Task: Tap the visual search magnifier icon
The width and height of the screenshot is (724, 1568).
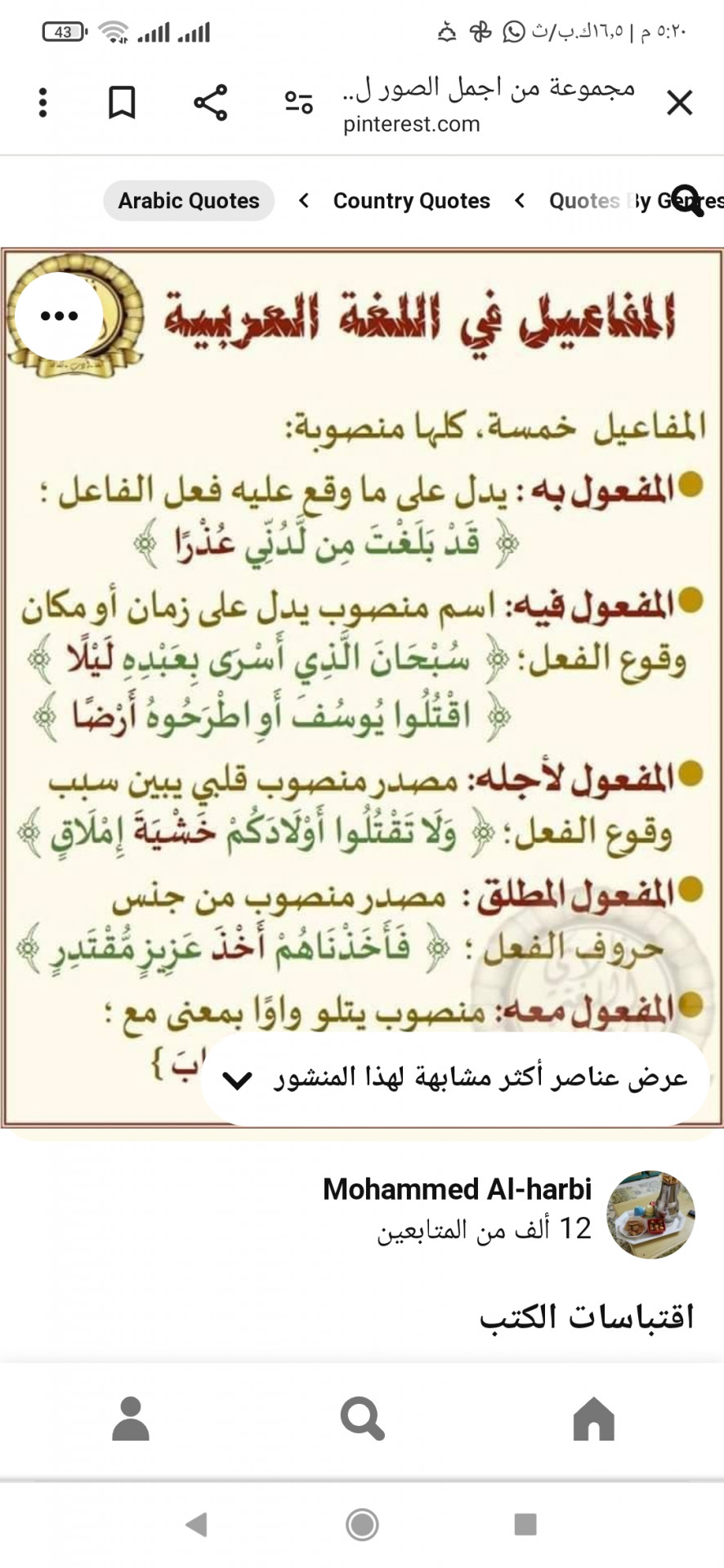Action: [688, 201]
